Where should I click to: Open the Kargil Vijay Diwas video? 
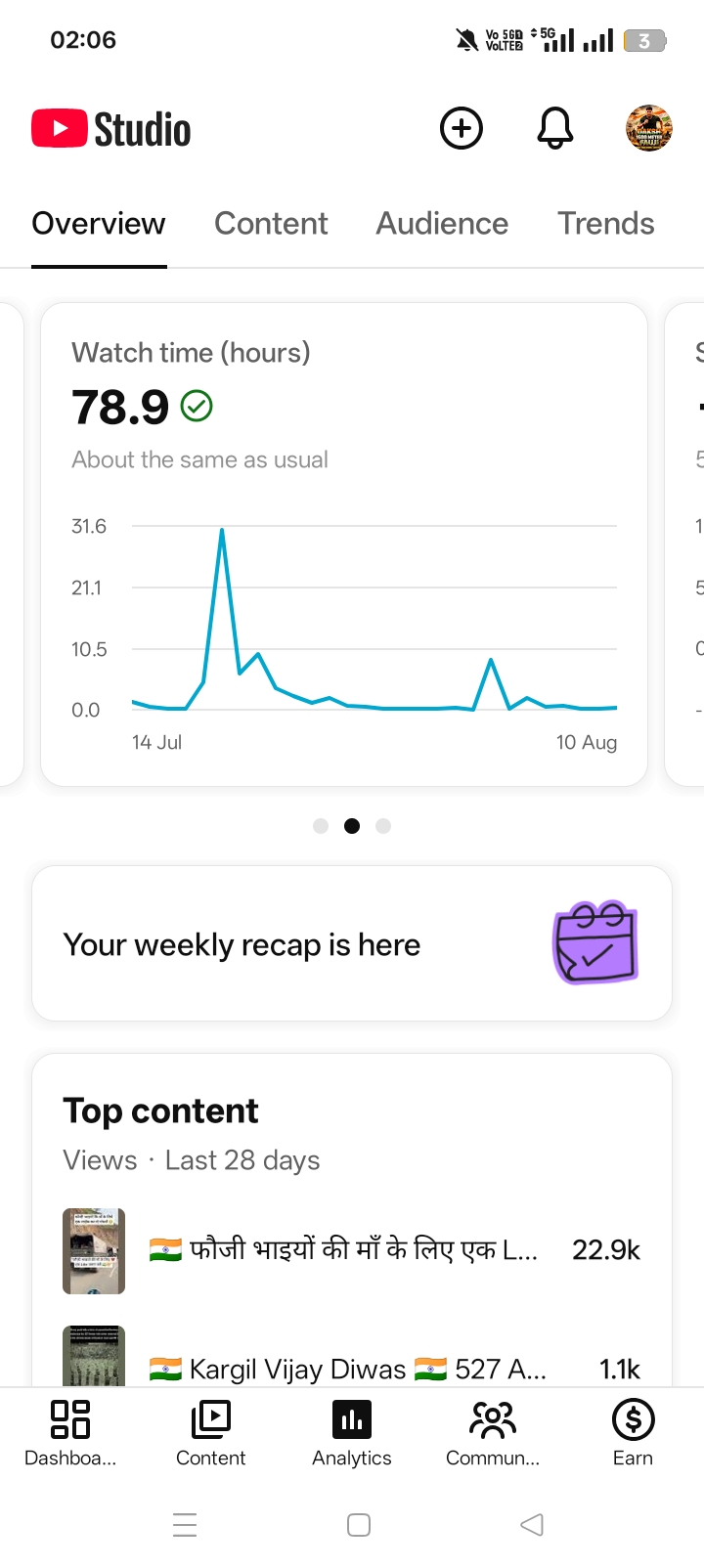[x=352, y=1359]
